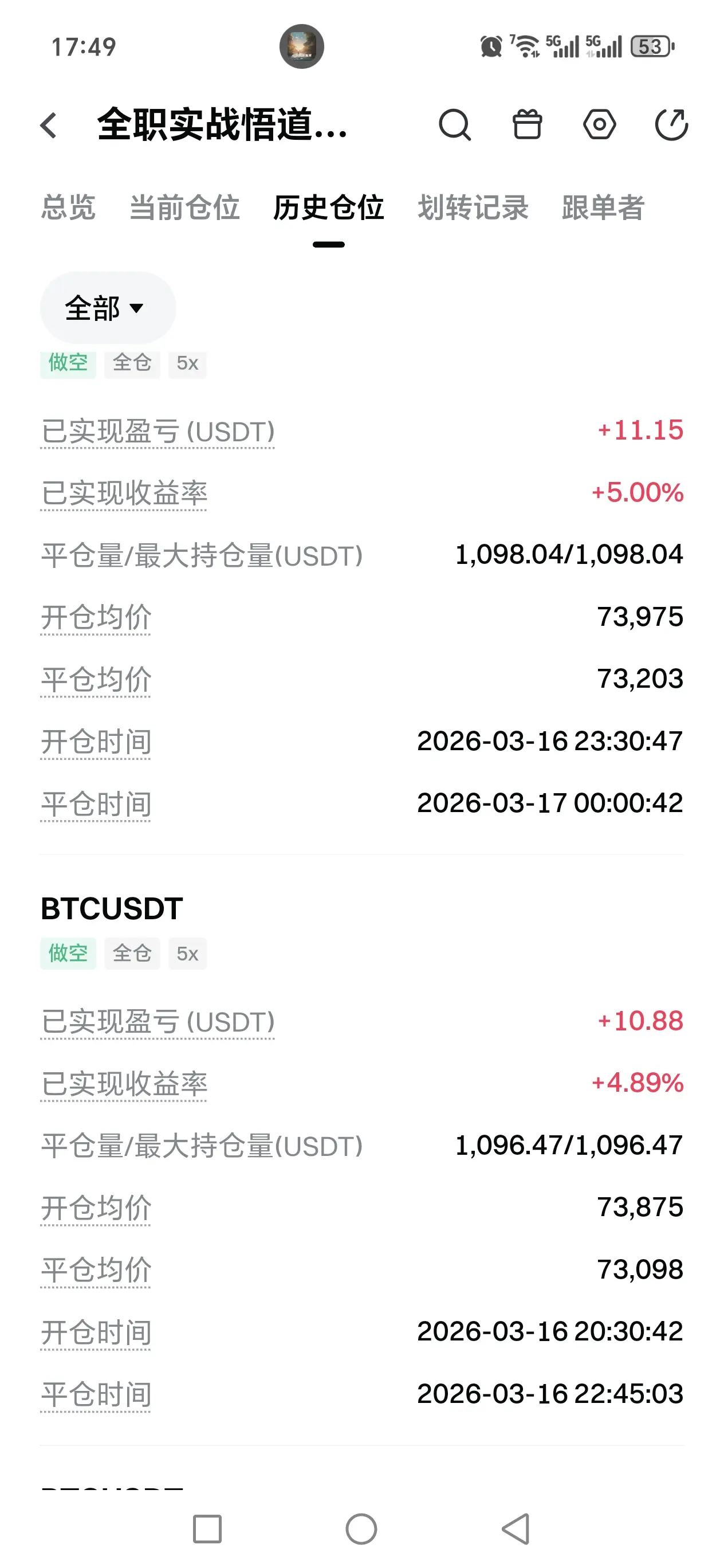Open the search magnifier icon
The width and height of the screenshot is (724, 1568).
click(454, 126)
